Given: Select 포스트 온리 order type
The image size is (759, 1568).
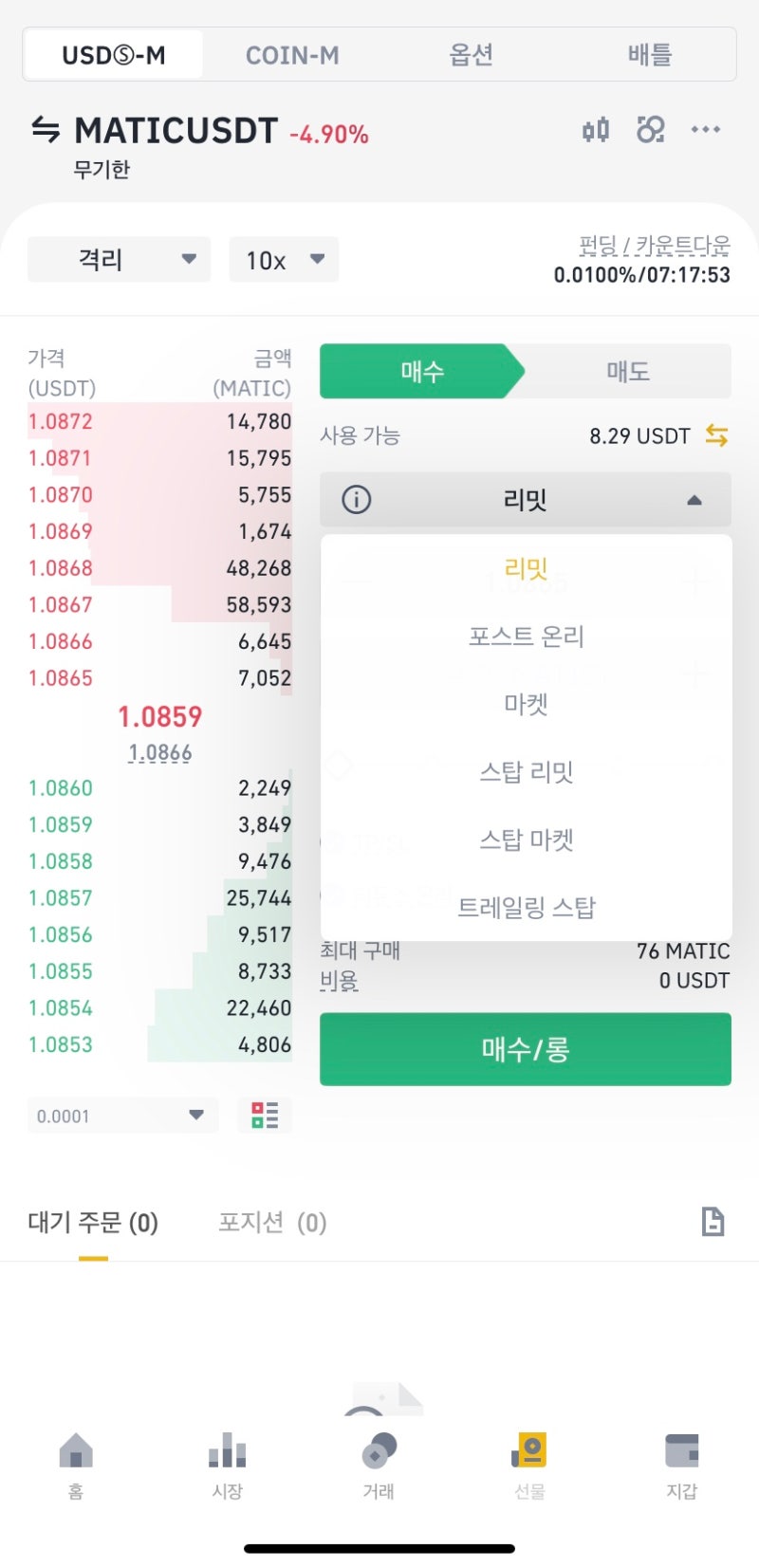Looking at the screenshot, I should [x=527, y=636].
